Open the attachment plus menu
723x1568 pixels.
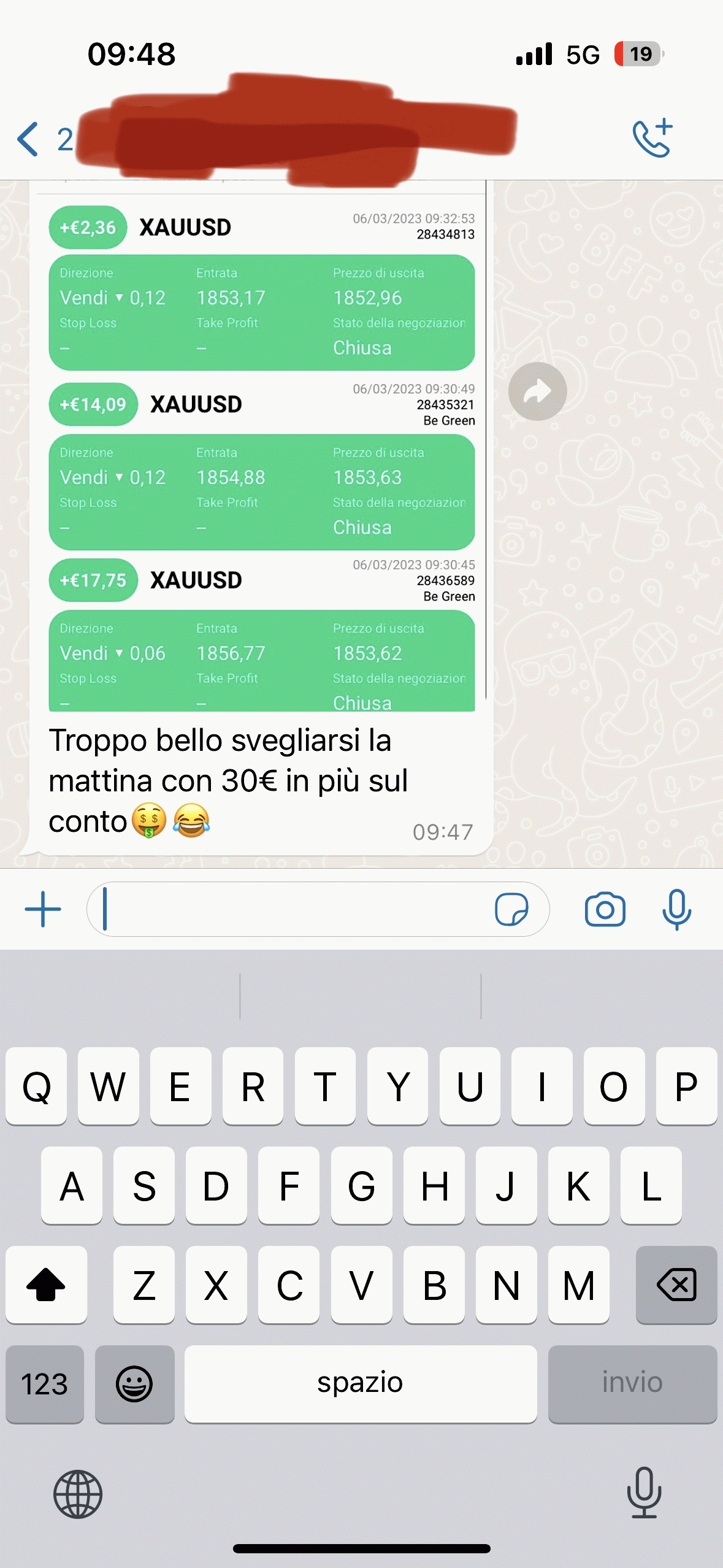pyautogui.click(x=43, y=909)
